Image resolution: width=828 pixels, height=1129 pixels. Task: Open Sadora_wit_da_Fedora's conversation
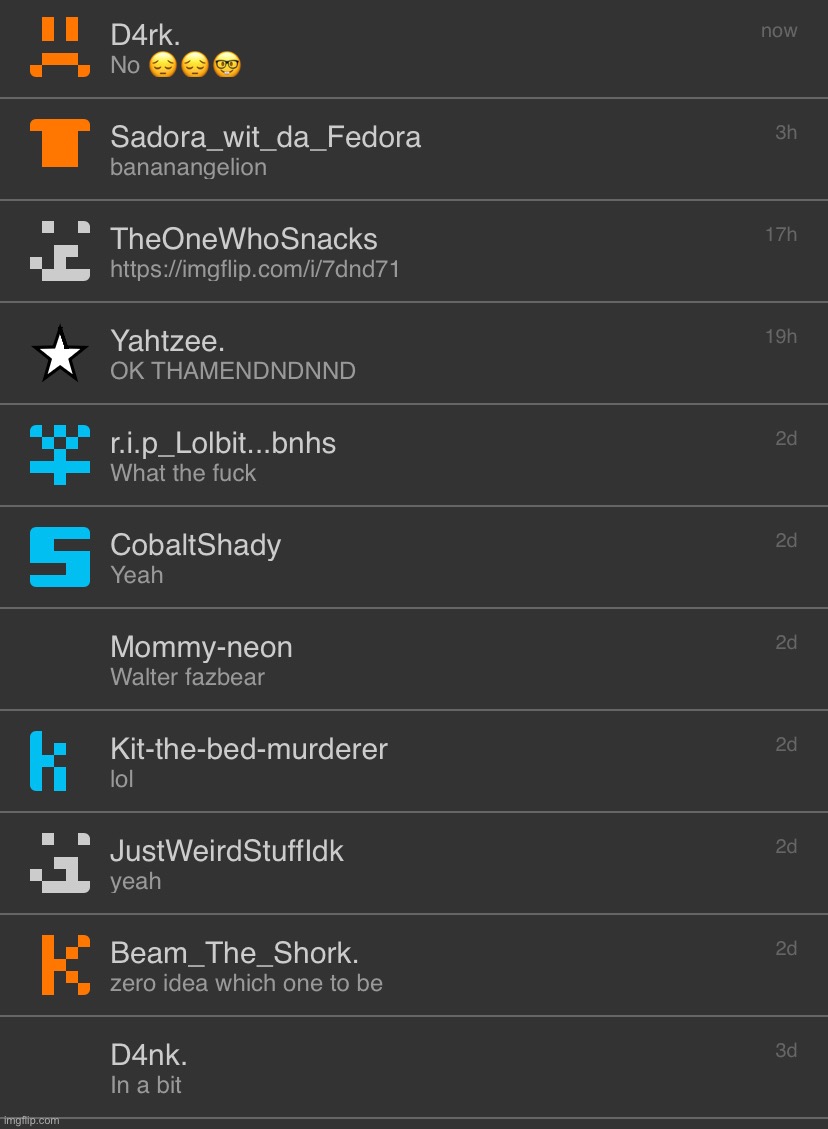point(414,150)
